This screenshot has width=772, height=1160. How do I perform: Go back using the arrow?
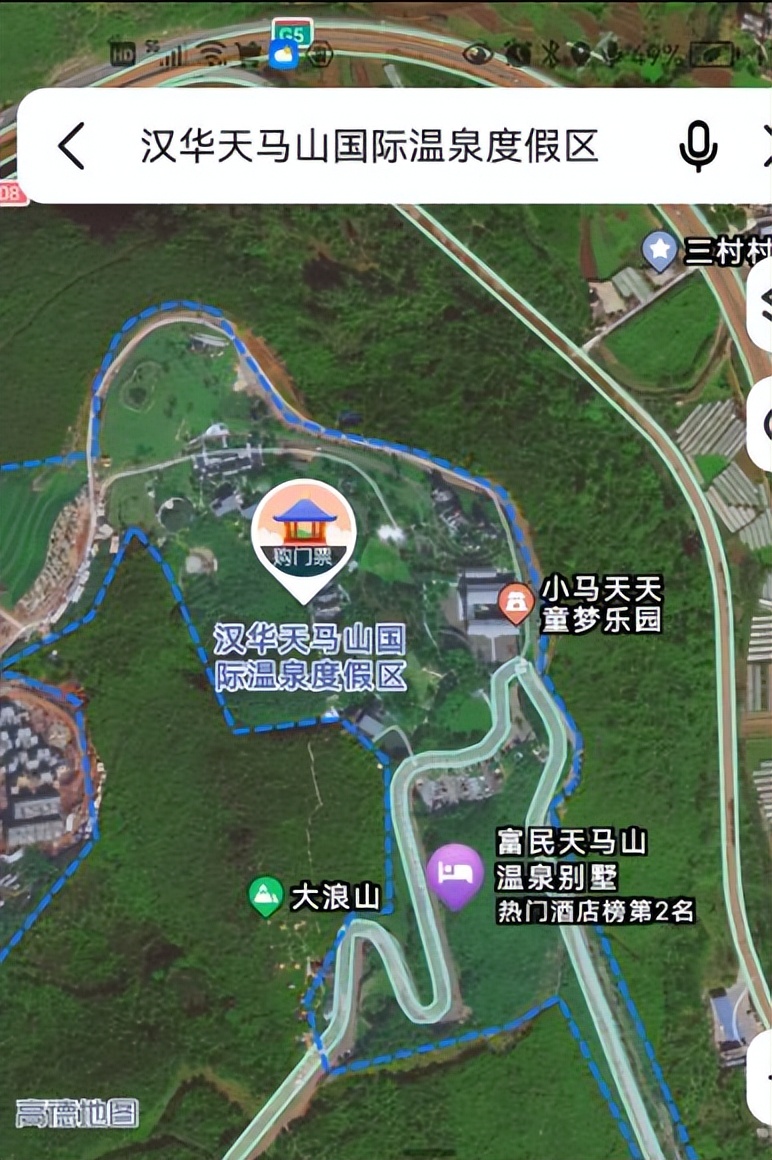(70, 147)
